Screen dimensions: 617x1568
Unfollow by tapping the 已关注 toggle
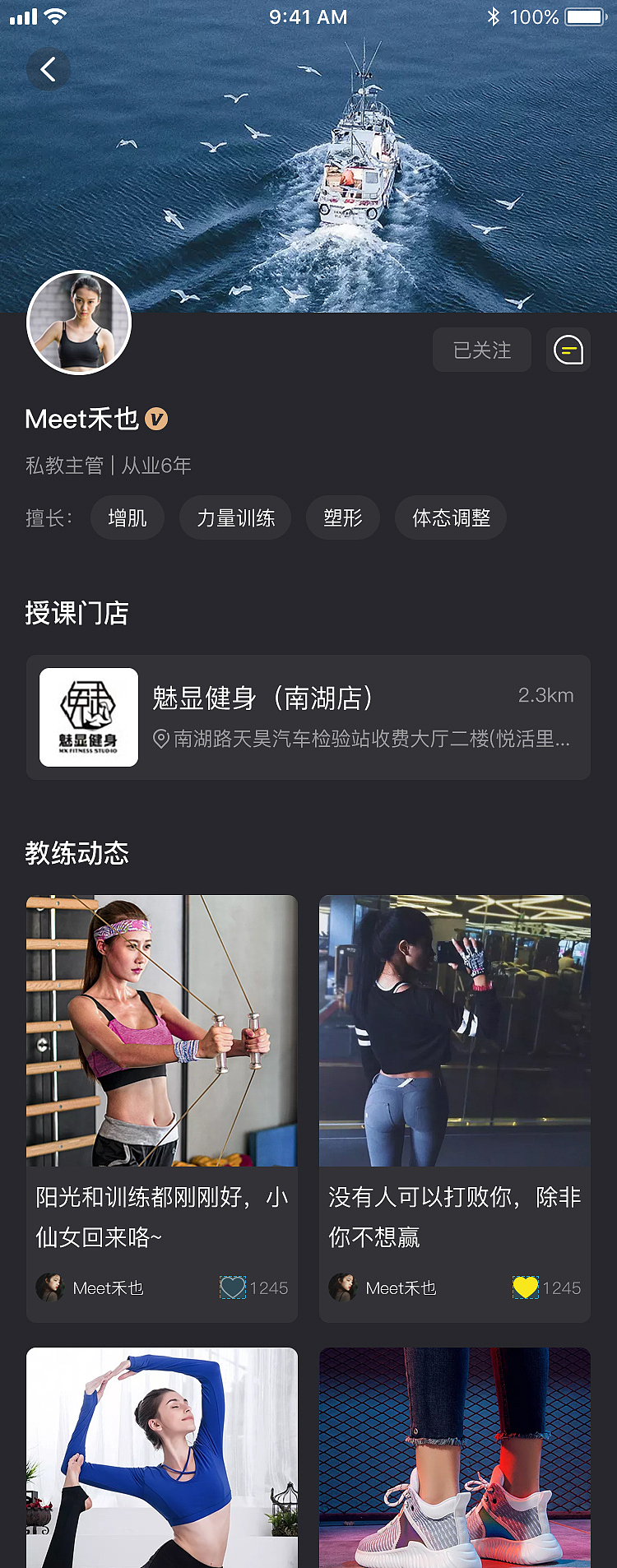pos(482,350)
